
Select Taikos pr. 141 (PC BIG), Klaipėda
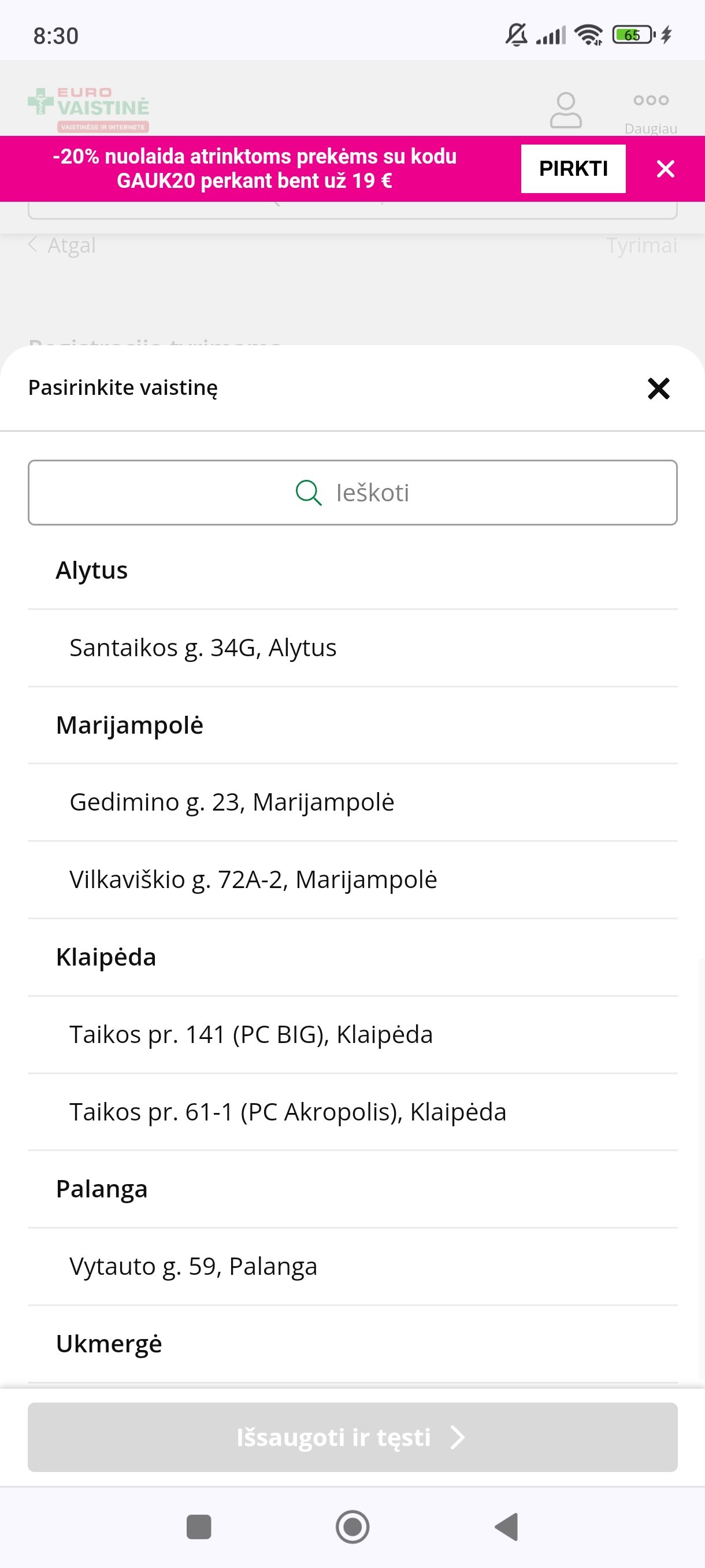click(x=352, y=1035)
